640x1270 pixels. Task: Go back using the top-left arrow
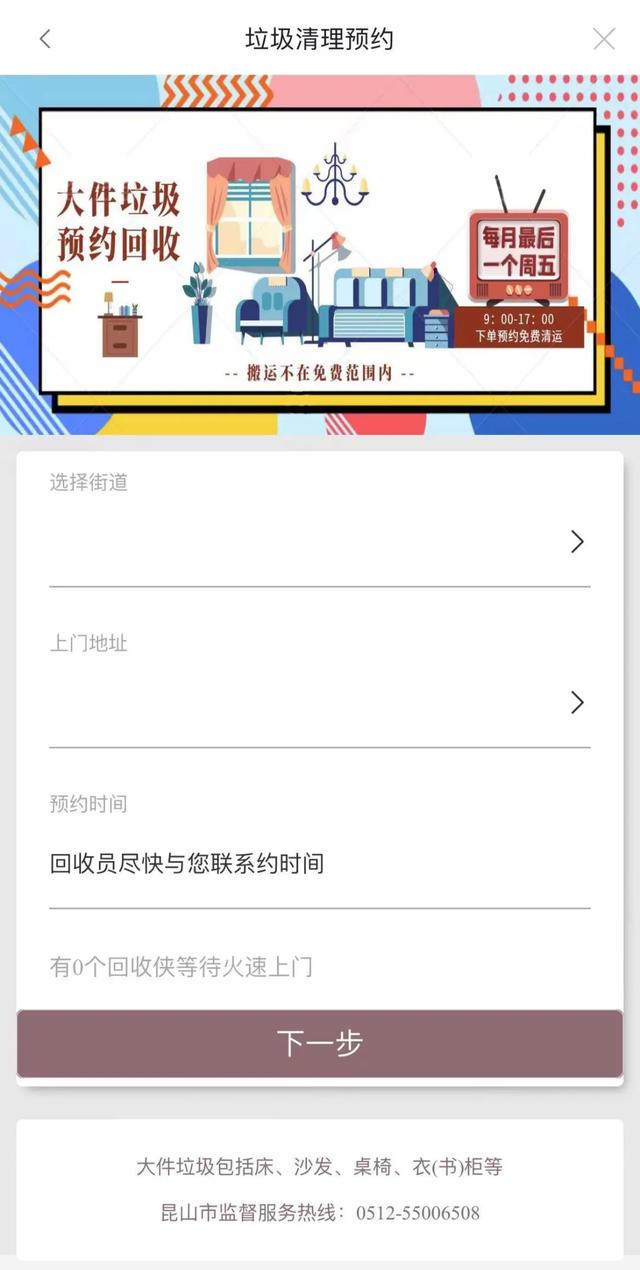(45, 39)
